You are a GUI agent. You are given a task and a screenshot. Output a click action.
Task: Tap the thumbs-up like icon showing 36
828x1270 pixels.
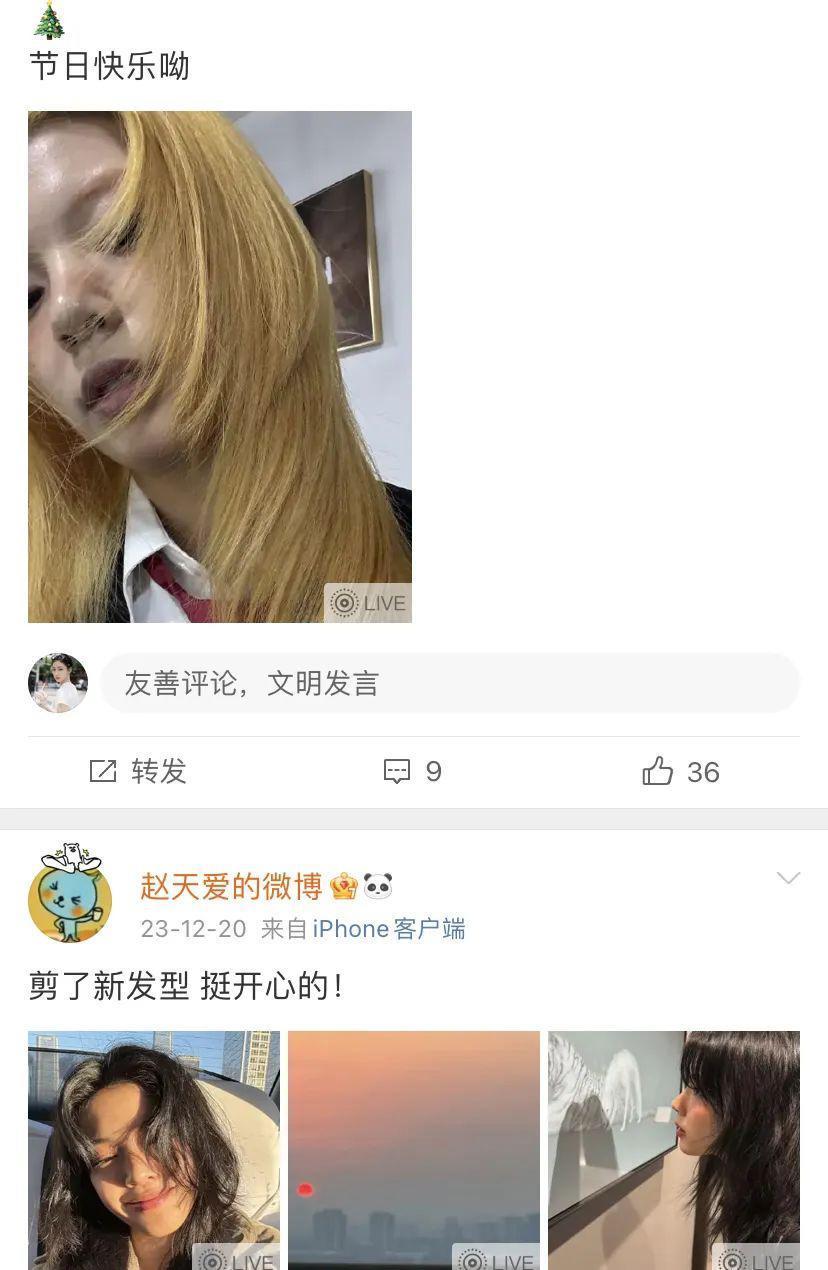point(661,771)
